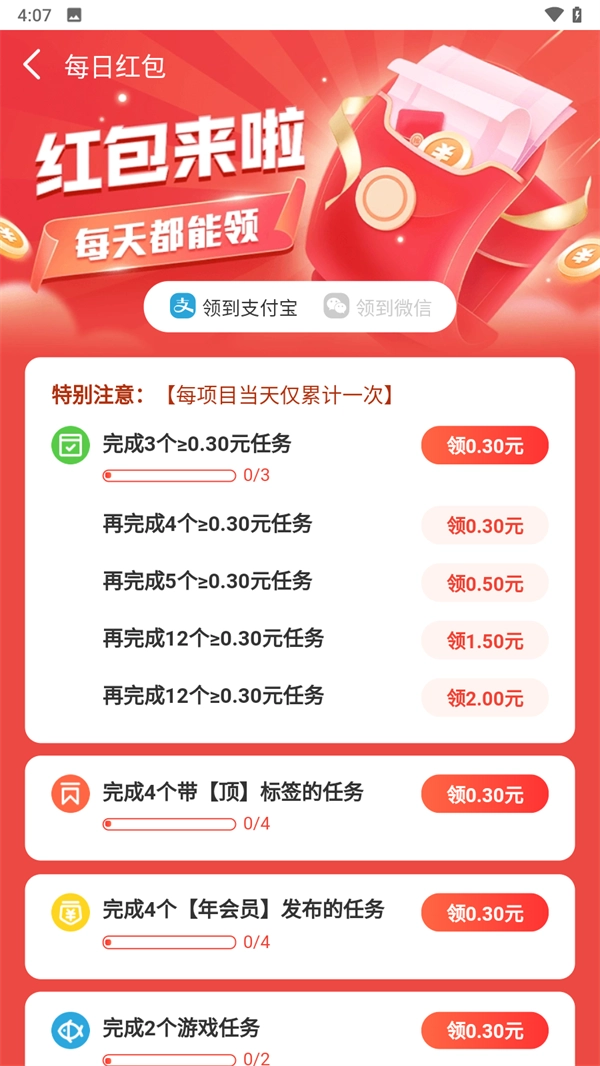
Task: Claim the 领2.00元 reward
Action: [x=484, y=698]
